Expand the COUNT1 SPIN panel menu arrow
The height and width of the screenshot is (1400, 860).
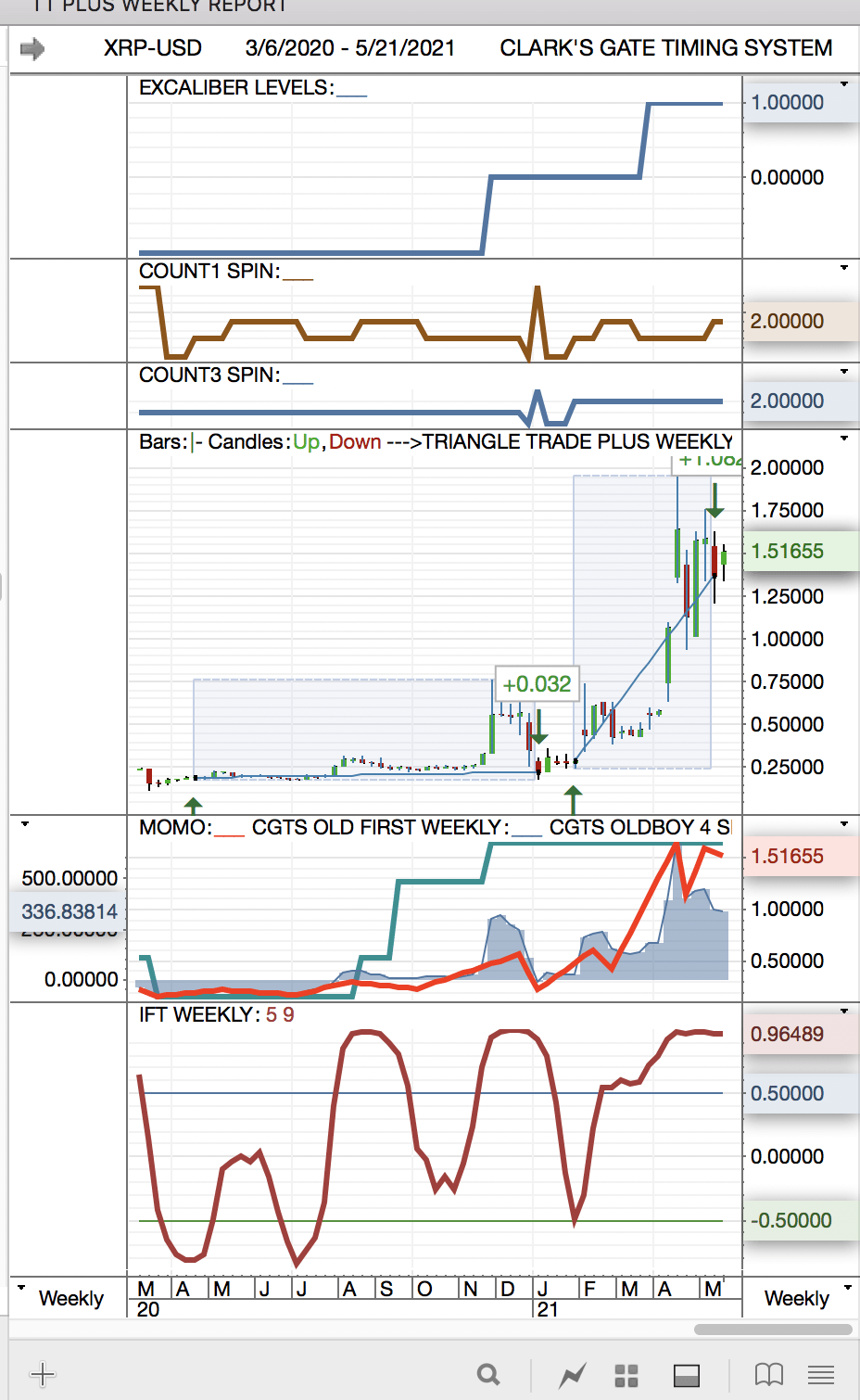(844, 268)
